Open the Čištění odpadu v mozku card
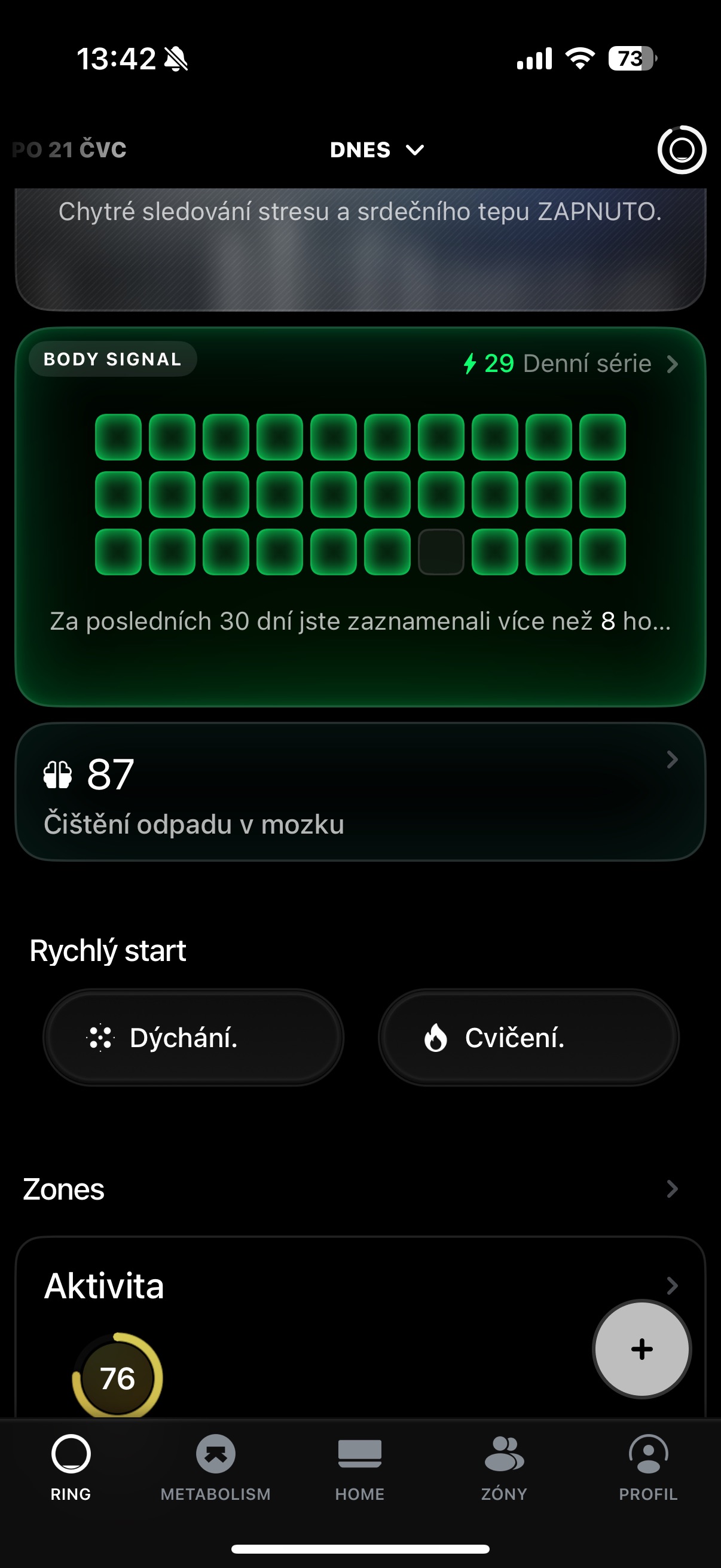The height and width of the screenshot is (1568, 721). coord(360,791)
